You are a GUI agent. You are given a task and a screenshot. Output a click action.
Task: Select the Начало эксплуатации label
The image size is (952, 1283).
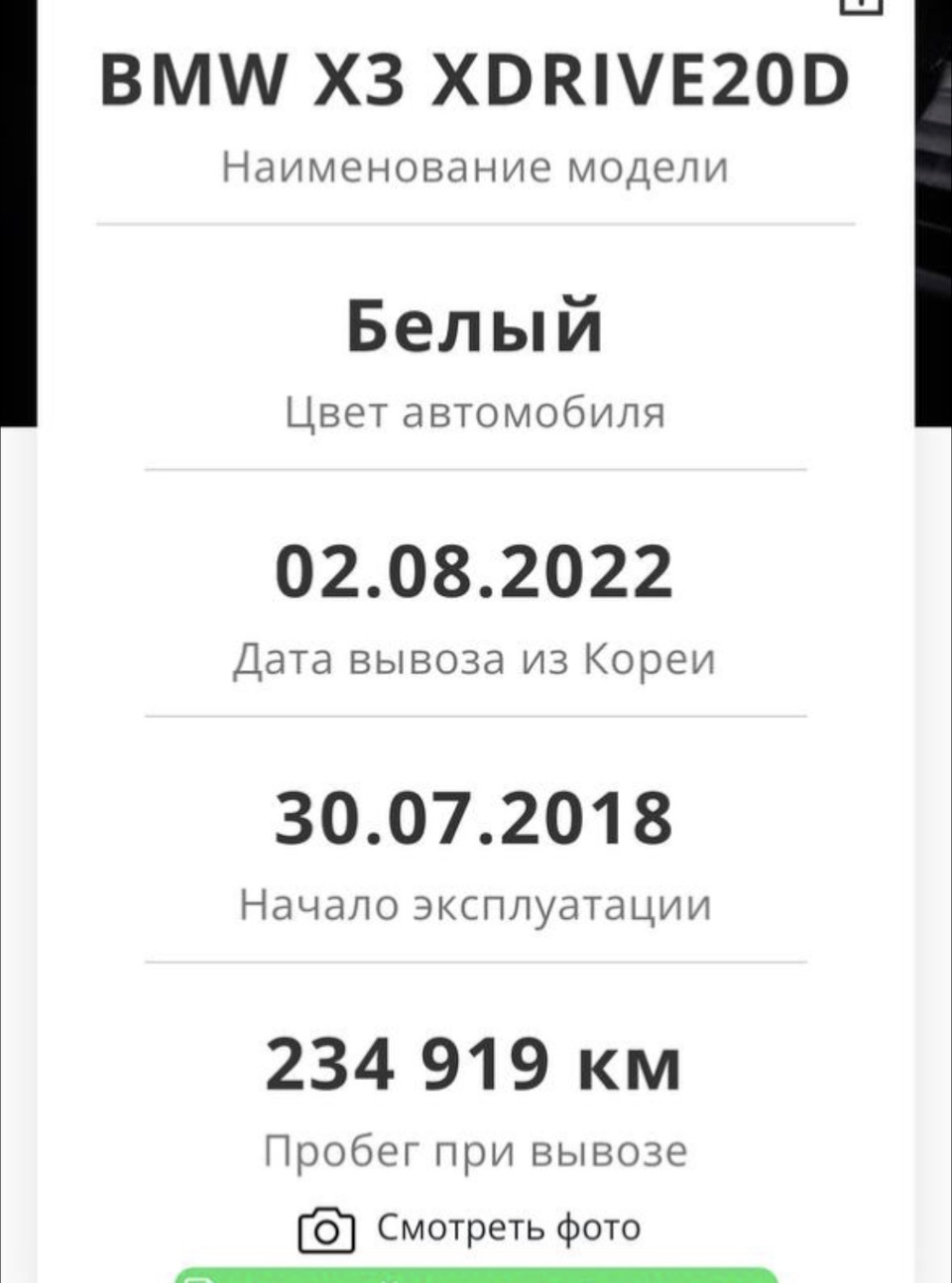476,904
